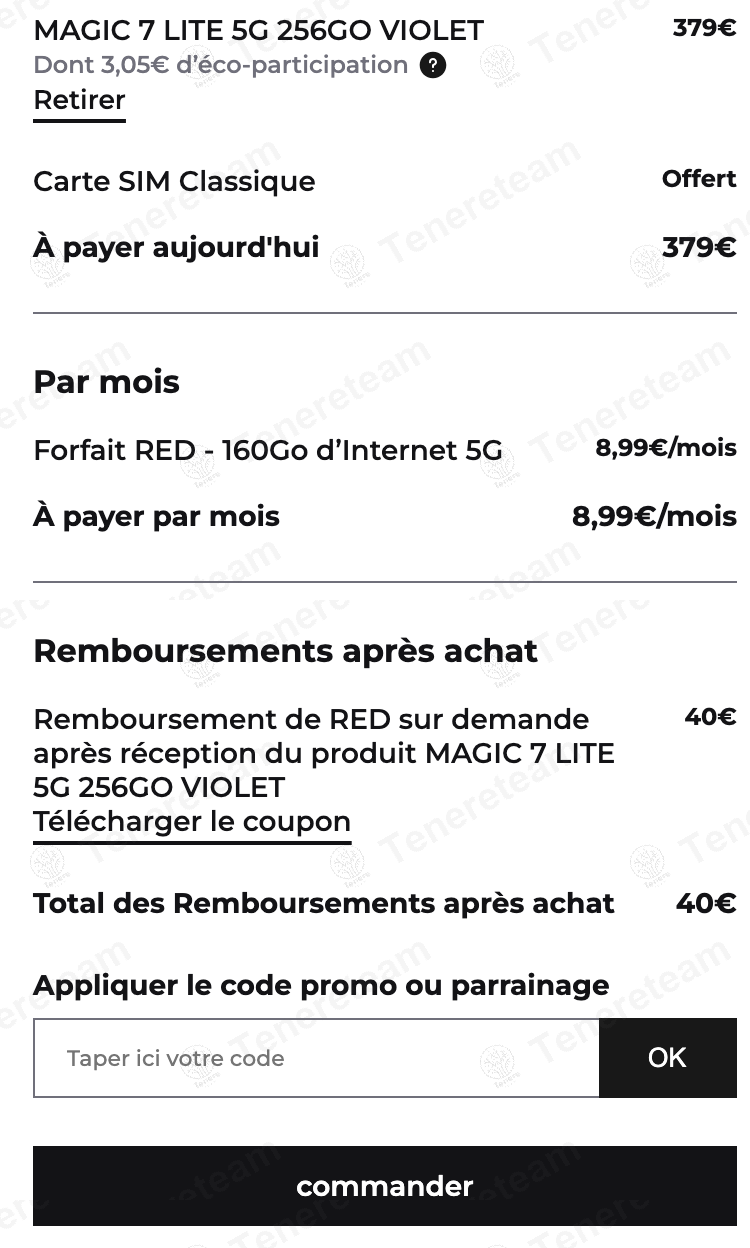The height and width of the screenshot is (1248, 750).
Task: Open the éco-participation help icon
Action: [x=433, y=66]
